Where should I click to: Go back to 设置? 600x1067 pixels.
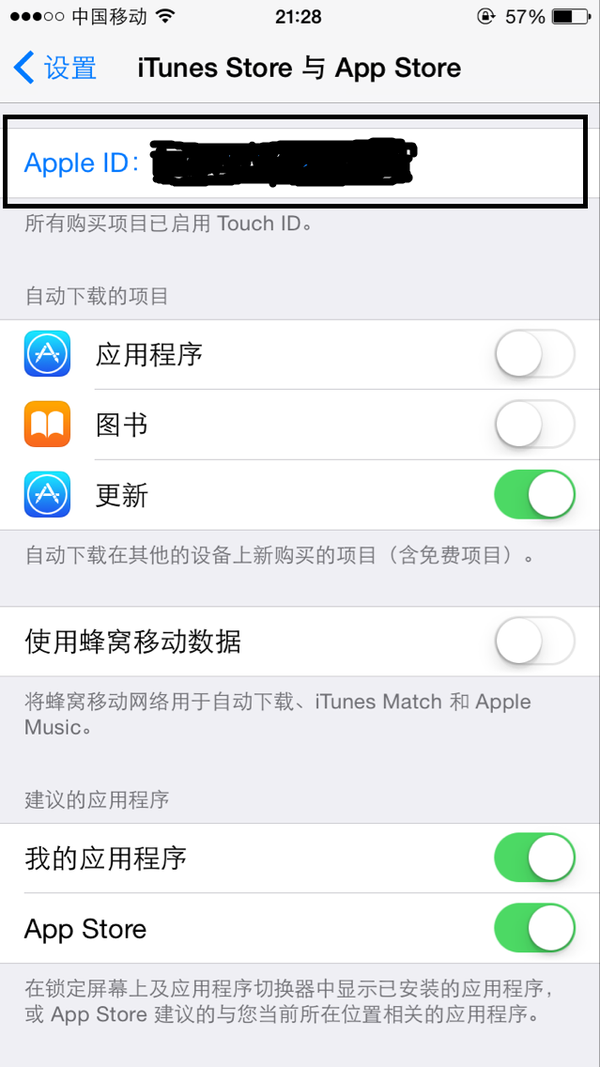click(56, 68)
